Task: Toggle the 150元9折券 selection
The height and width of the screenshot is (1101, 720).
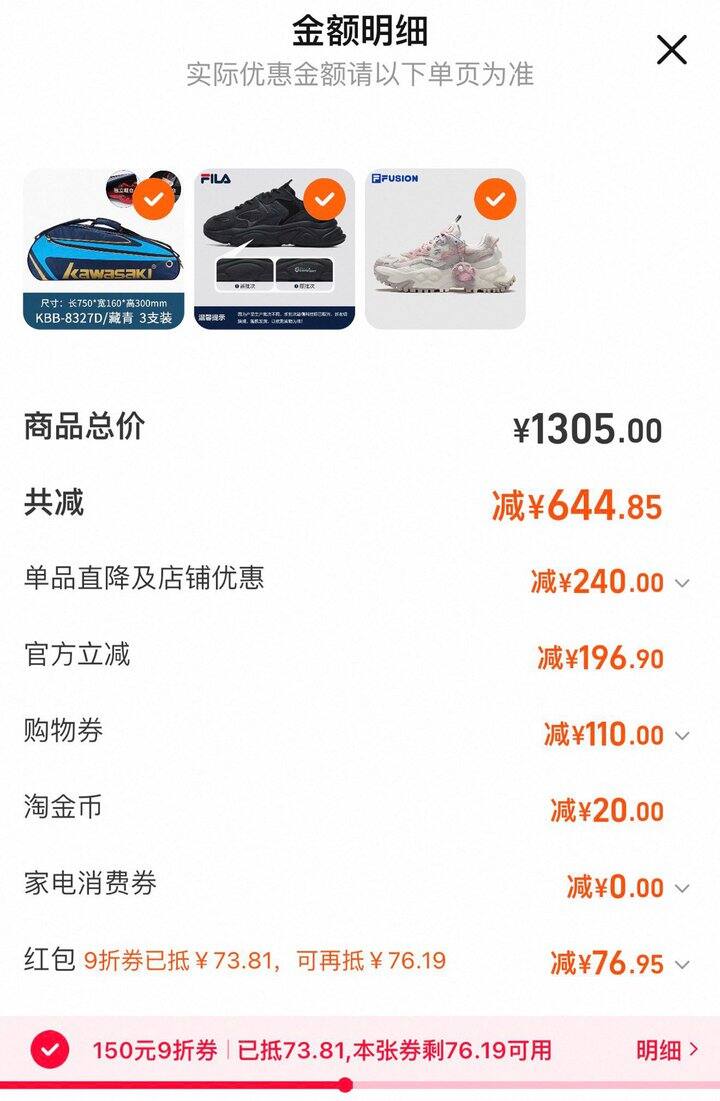Action: 50,1050
